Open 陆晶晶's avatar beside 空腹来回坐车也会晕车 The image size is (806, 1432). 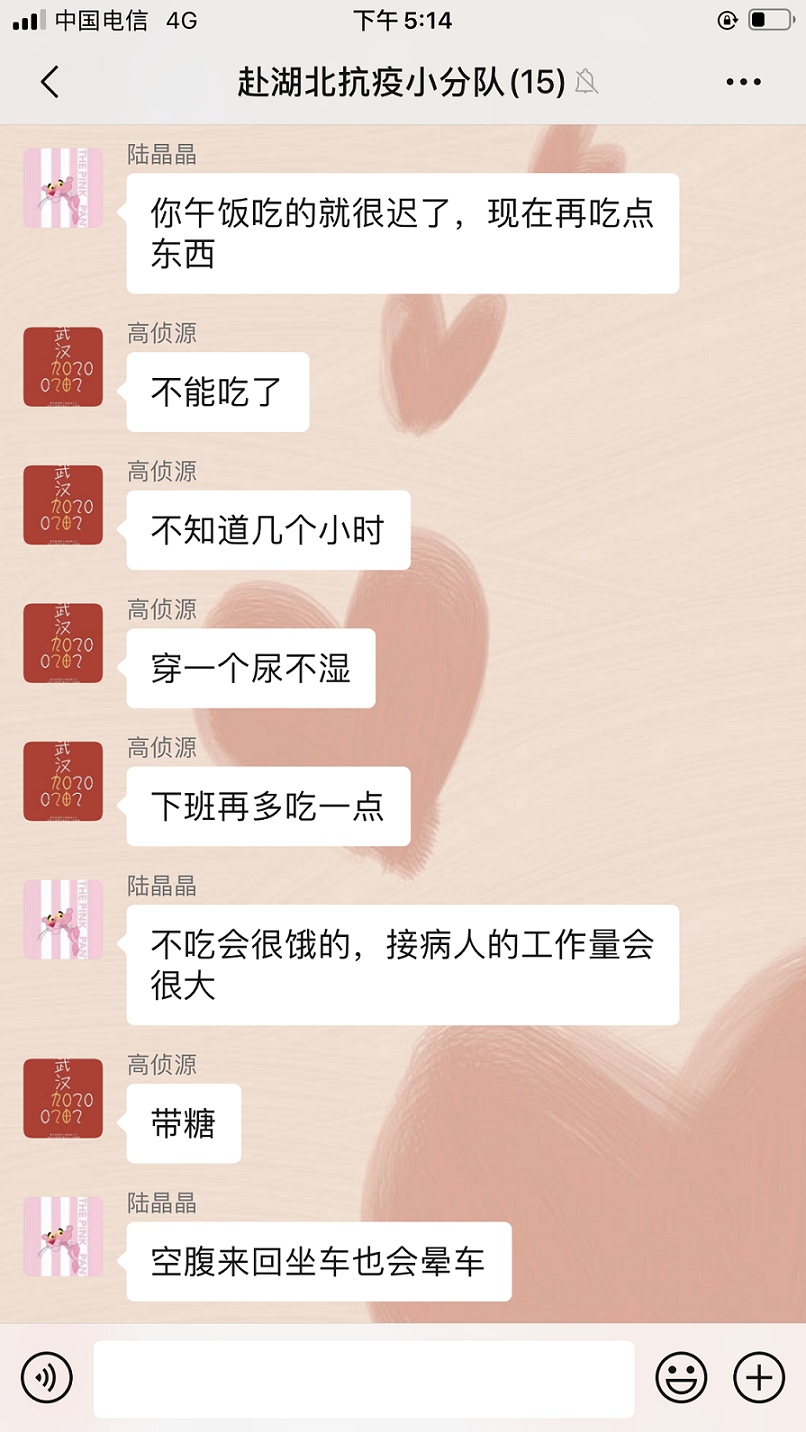(x=63, y=1236)
